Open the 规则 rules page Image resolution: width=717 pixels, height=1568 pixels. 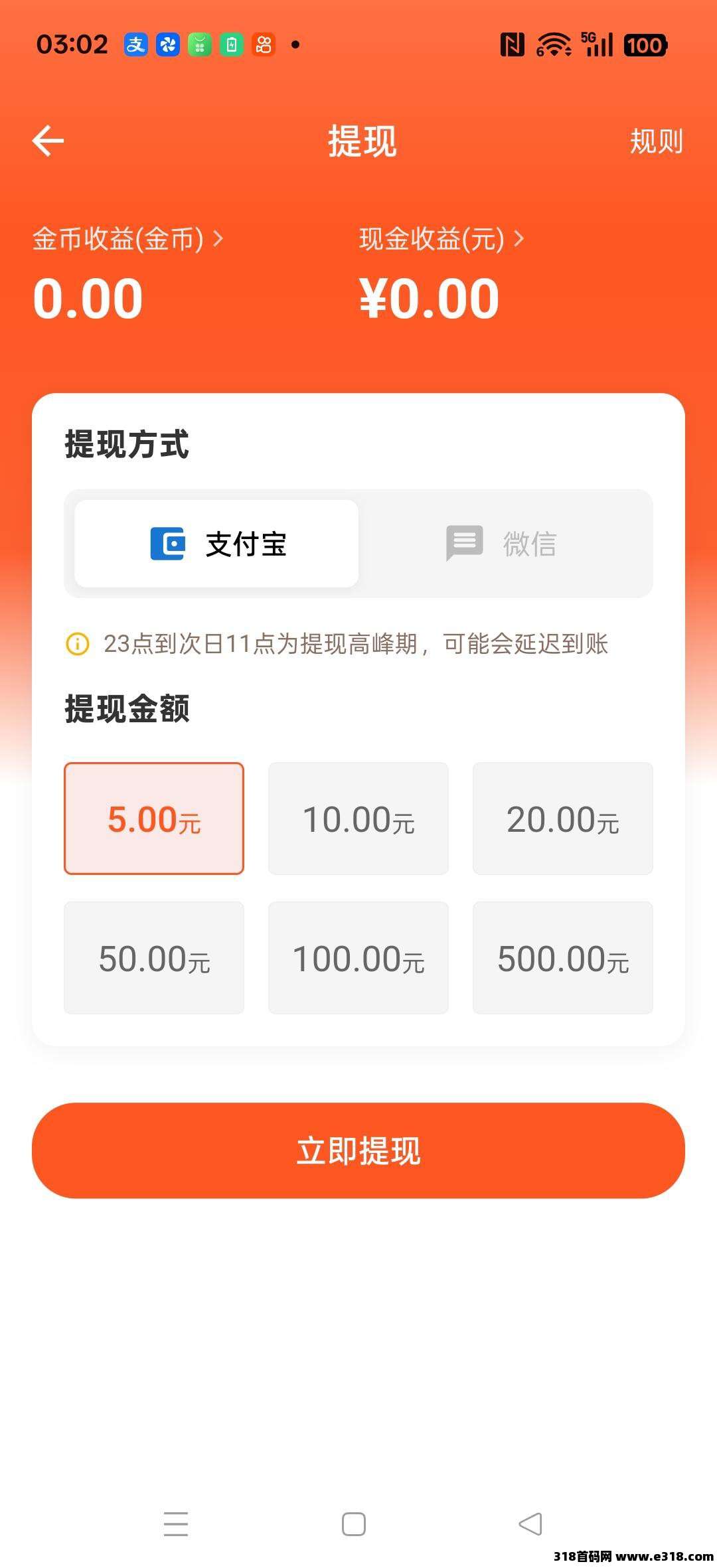click(x=656, y=141)
